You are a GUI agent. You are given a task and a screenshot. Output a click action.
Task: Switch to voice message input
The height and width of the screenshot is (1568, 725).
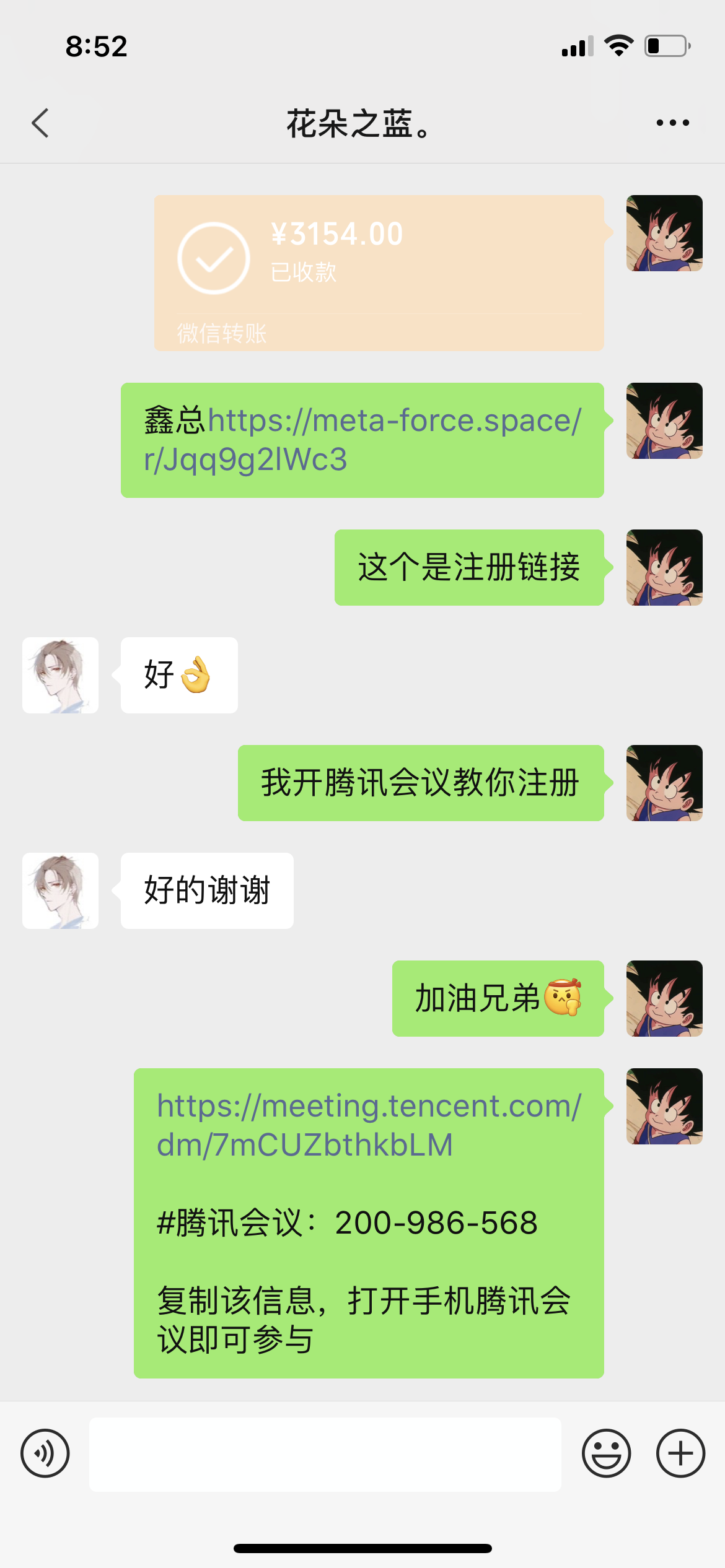tap(45, 1453)
